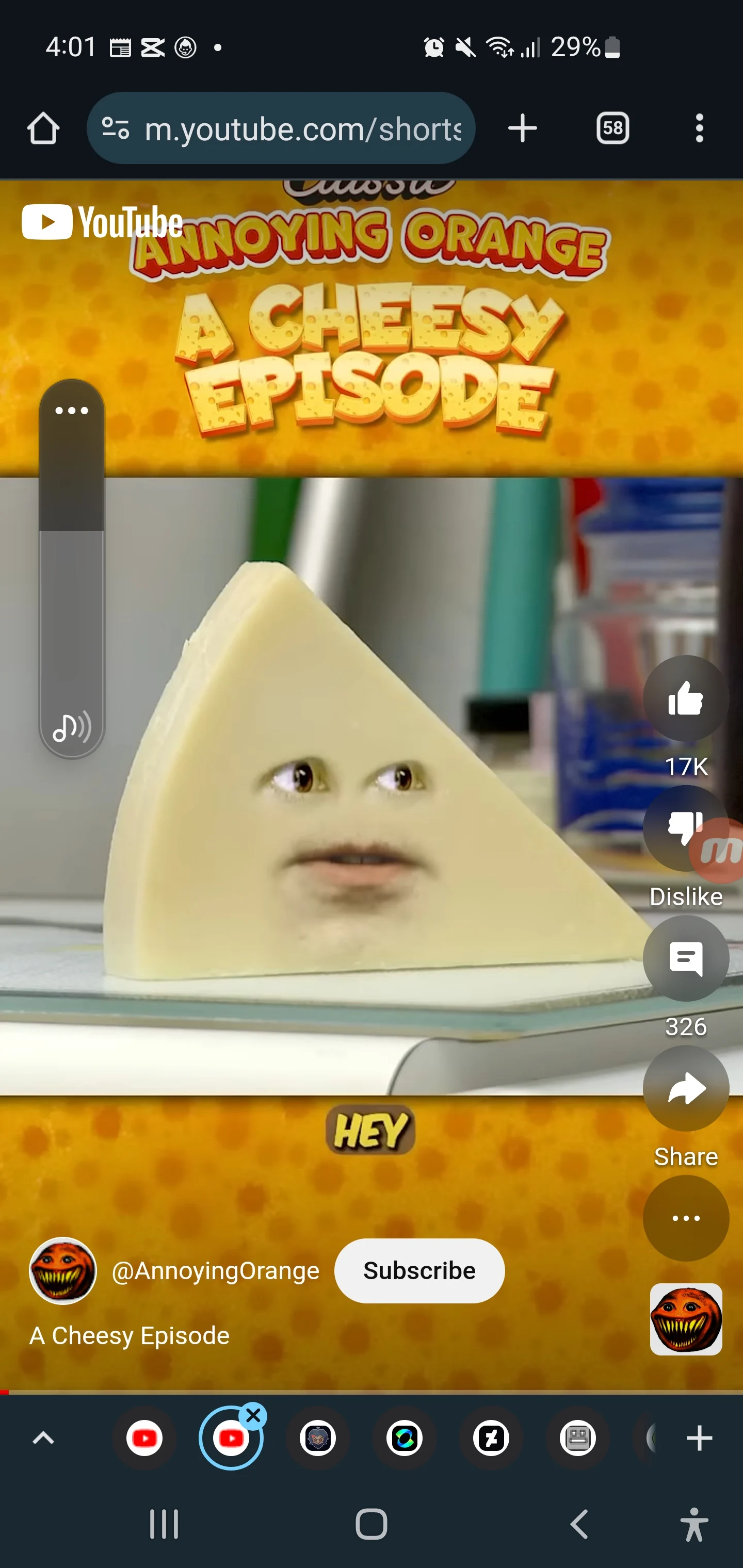Open the short's more options menu

[686, 1219]
